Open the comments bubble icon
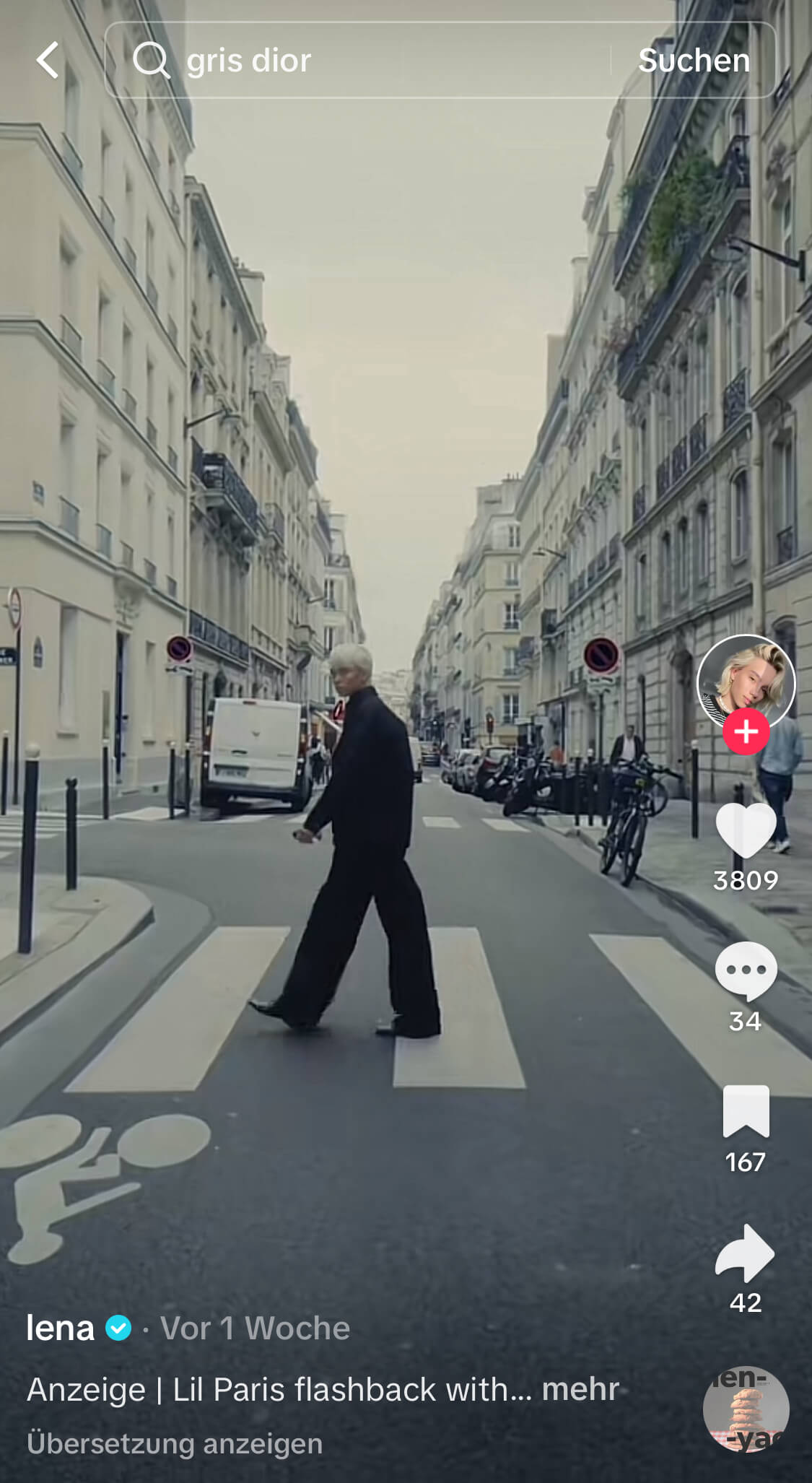Viewport: 812px width, 1483px height. [746, 970]
